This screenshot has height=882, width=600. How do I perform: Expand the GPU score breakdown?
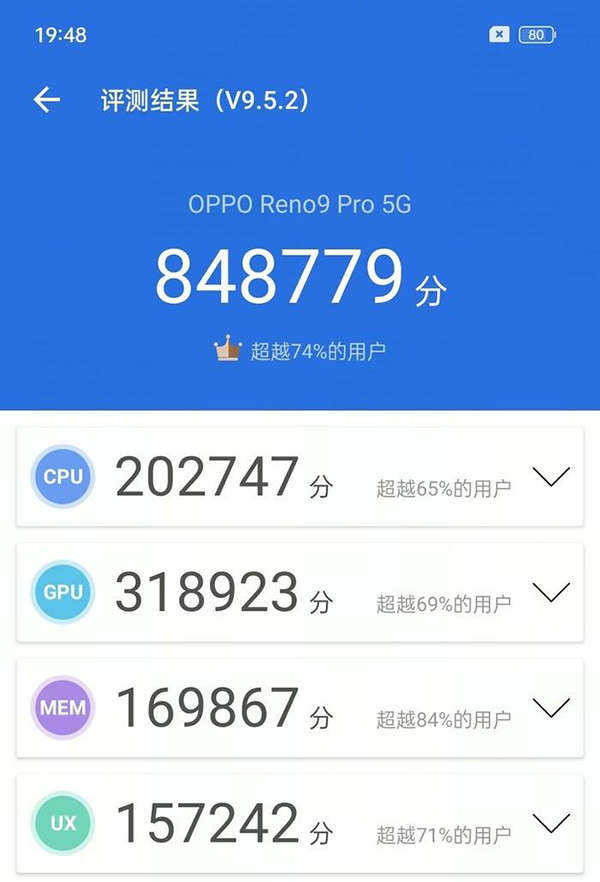551,592
